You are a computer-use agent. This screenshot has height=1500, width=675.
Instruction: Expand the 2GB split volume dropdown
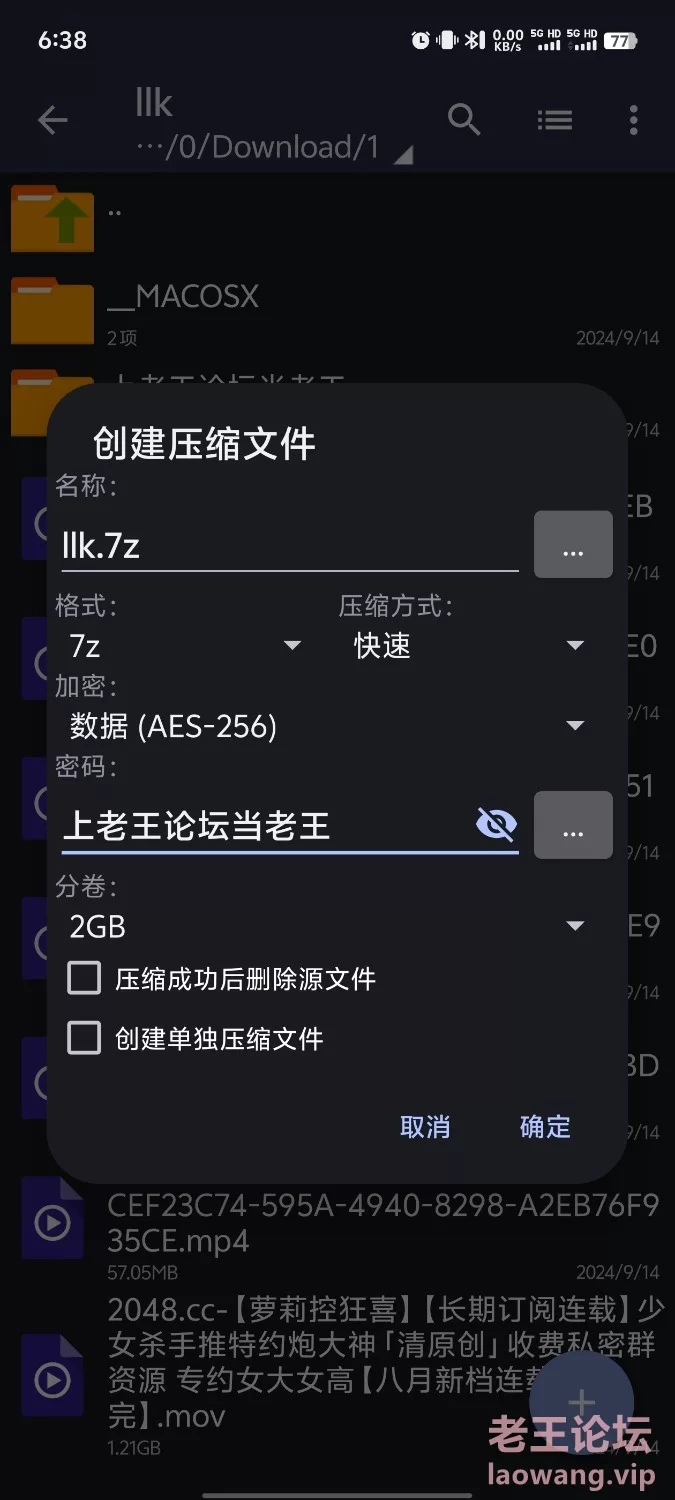[x=326, y=926]
